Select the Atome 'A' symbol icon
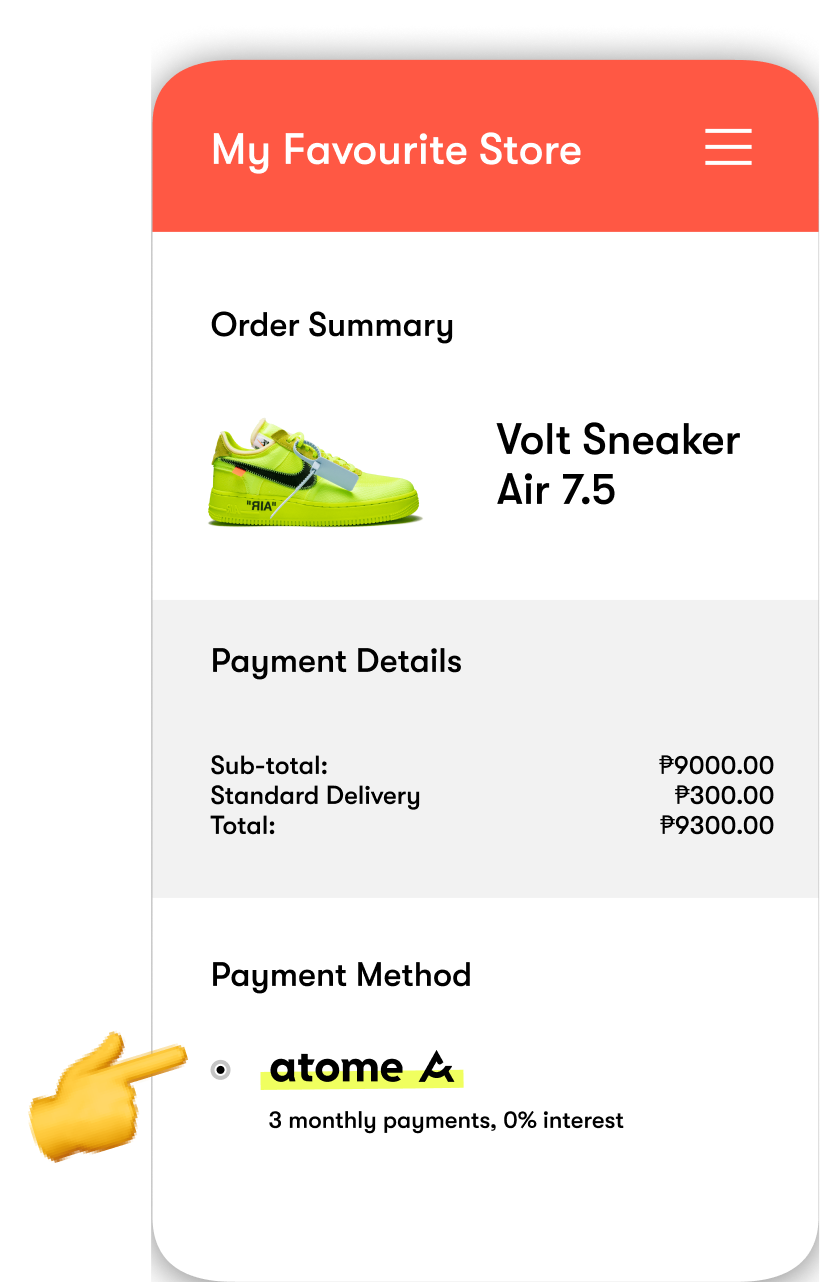820x1282 pixels. pyautogui.click(x=435, y=1066)
